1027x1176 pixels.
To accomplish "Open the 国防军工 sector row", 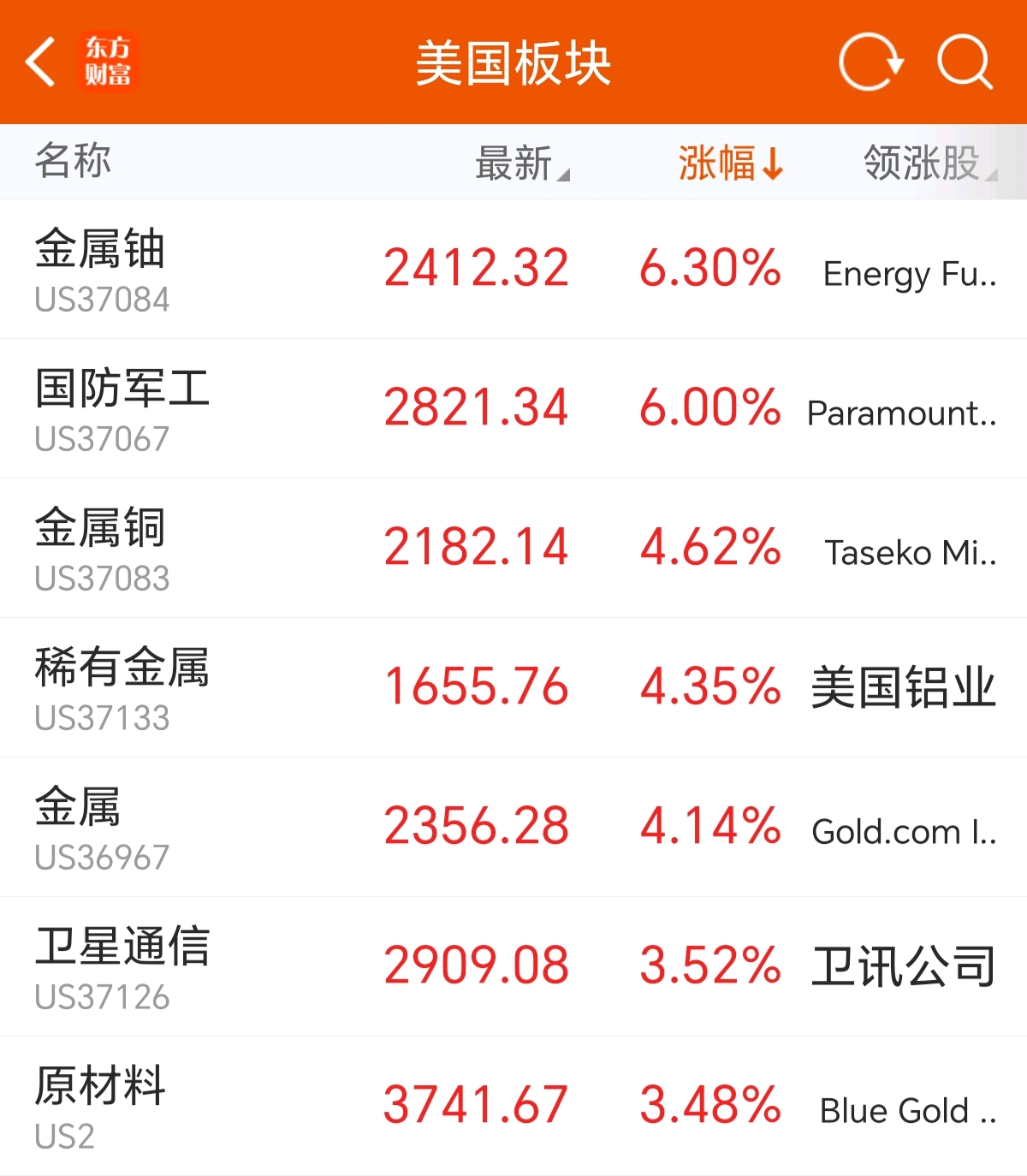I will [x=513, y=409].
